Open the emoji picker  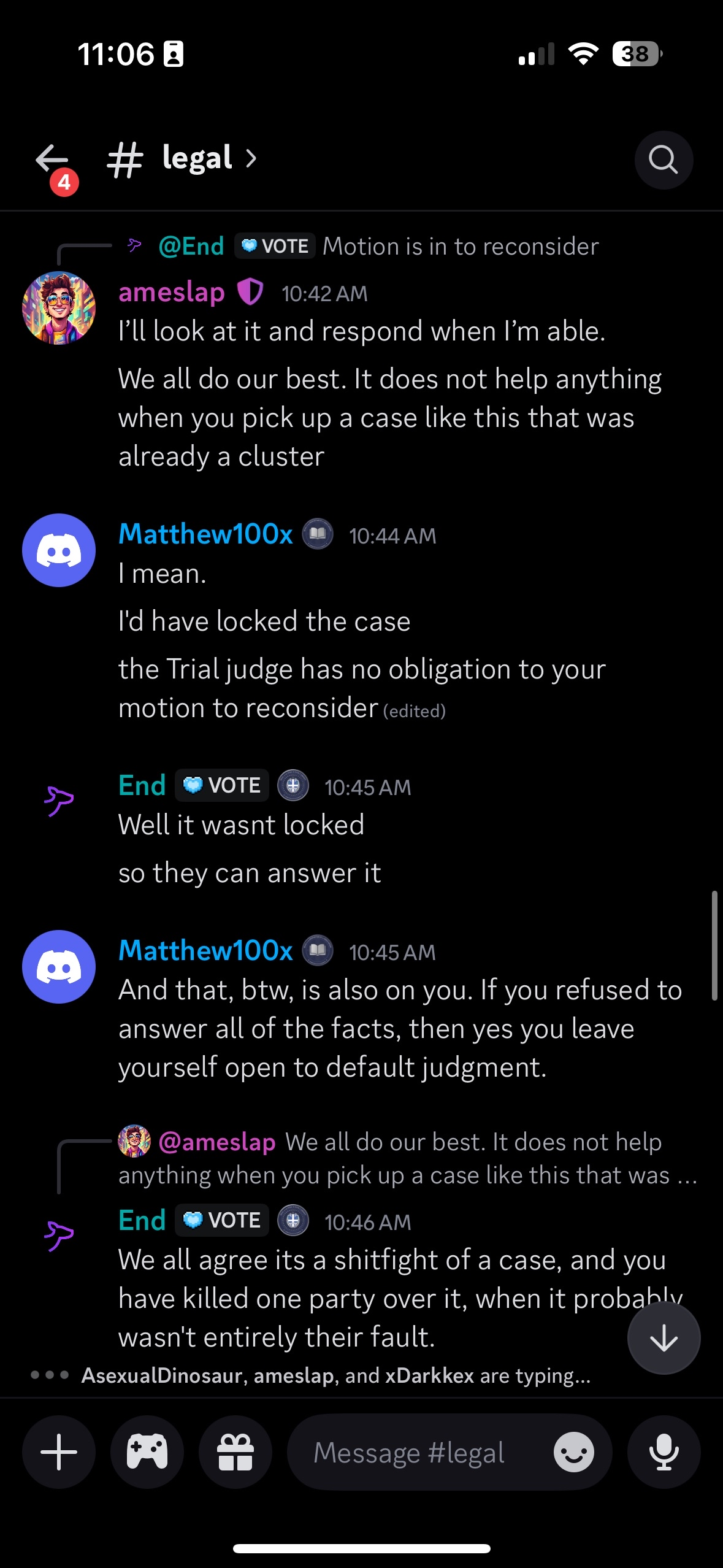[573, 1452]
